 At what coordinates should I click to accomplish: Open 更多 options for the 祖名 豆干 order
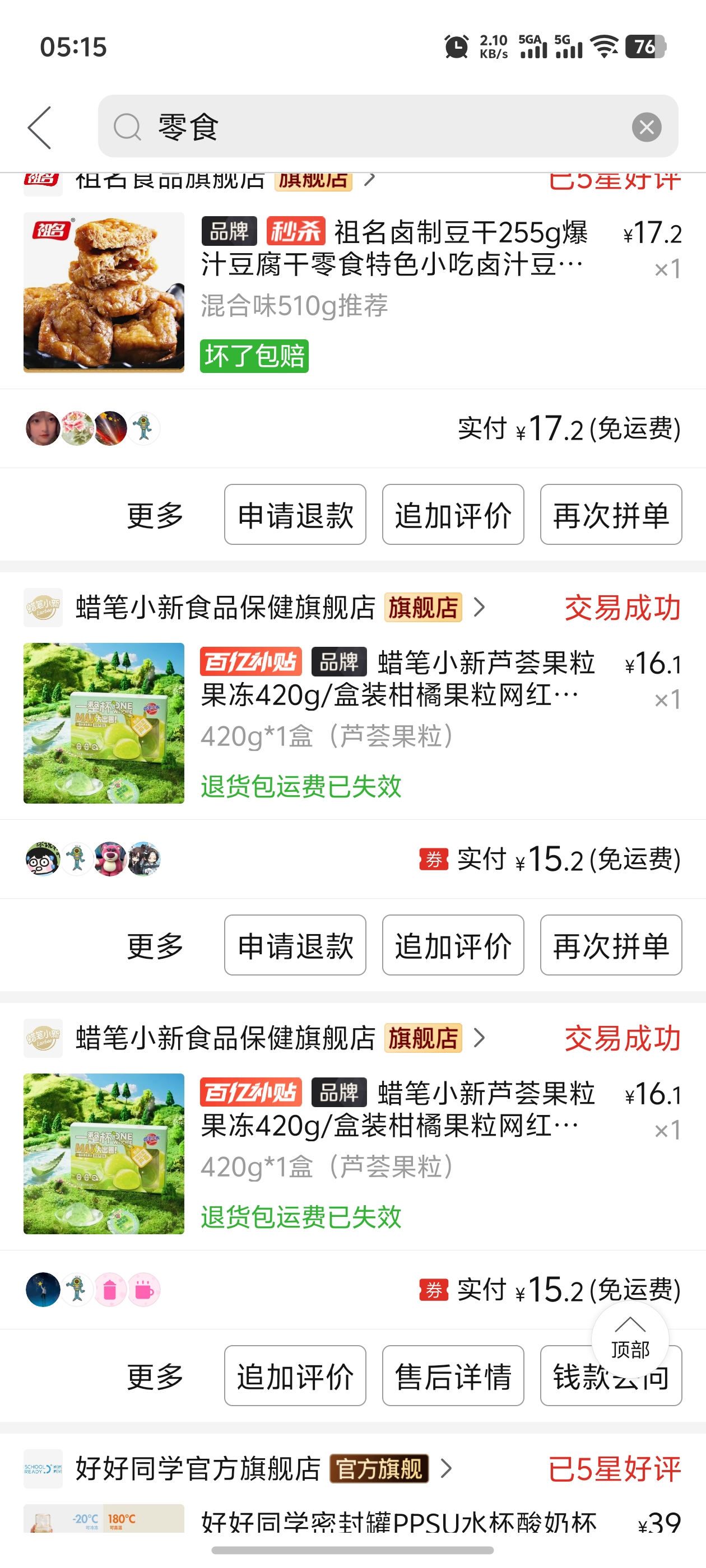(x=155, y=515)
